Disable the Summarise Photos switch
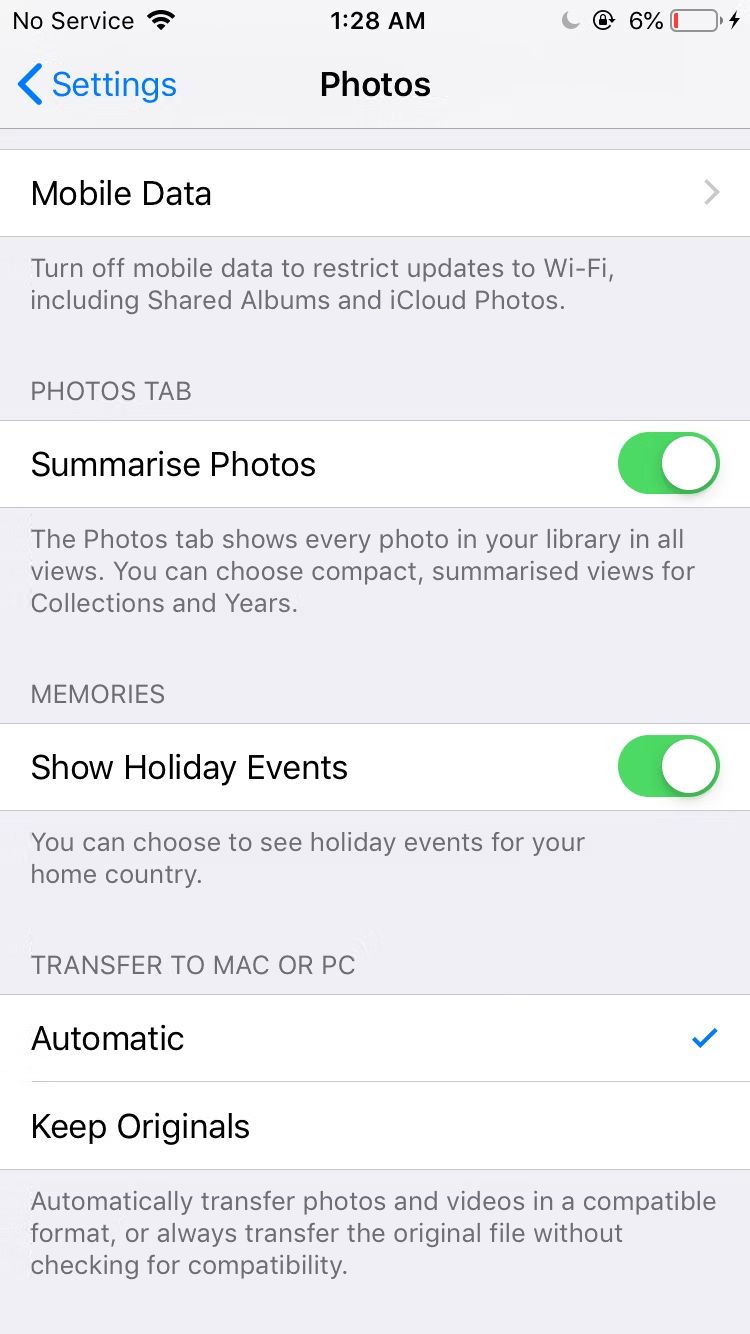The width and height of the screenshot is (750, 1334). (668, 463)
